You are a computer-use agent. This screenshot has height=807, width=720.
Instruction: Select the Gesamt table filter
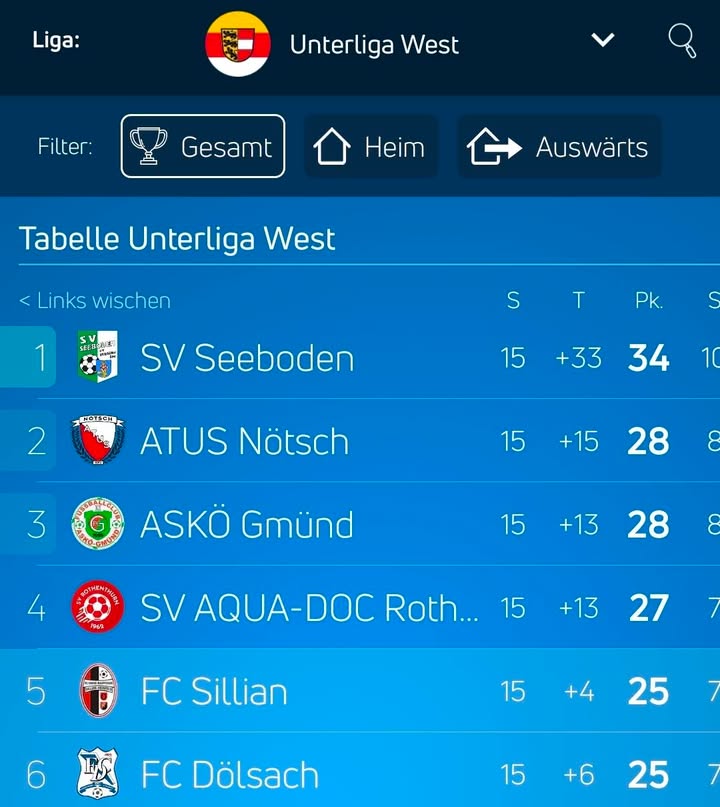203,147
